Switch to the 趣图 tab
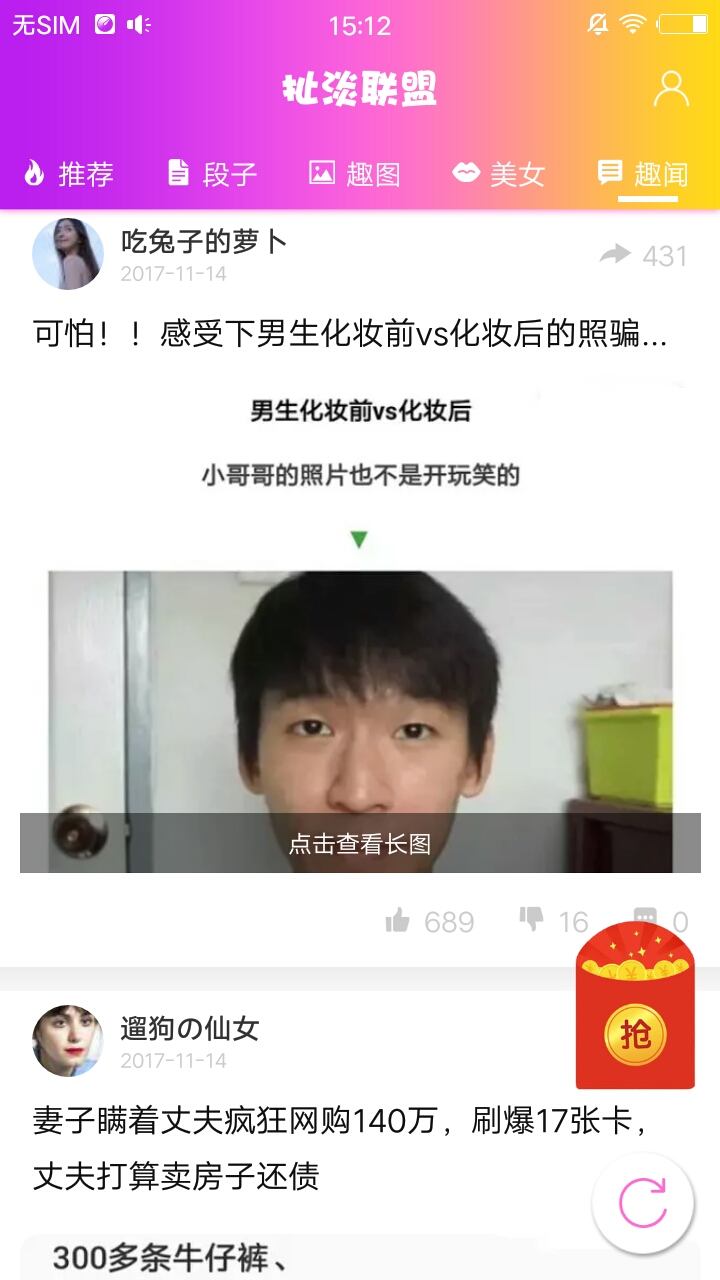 click(355, 174)
